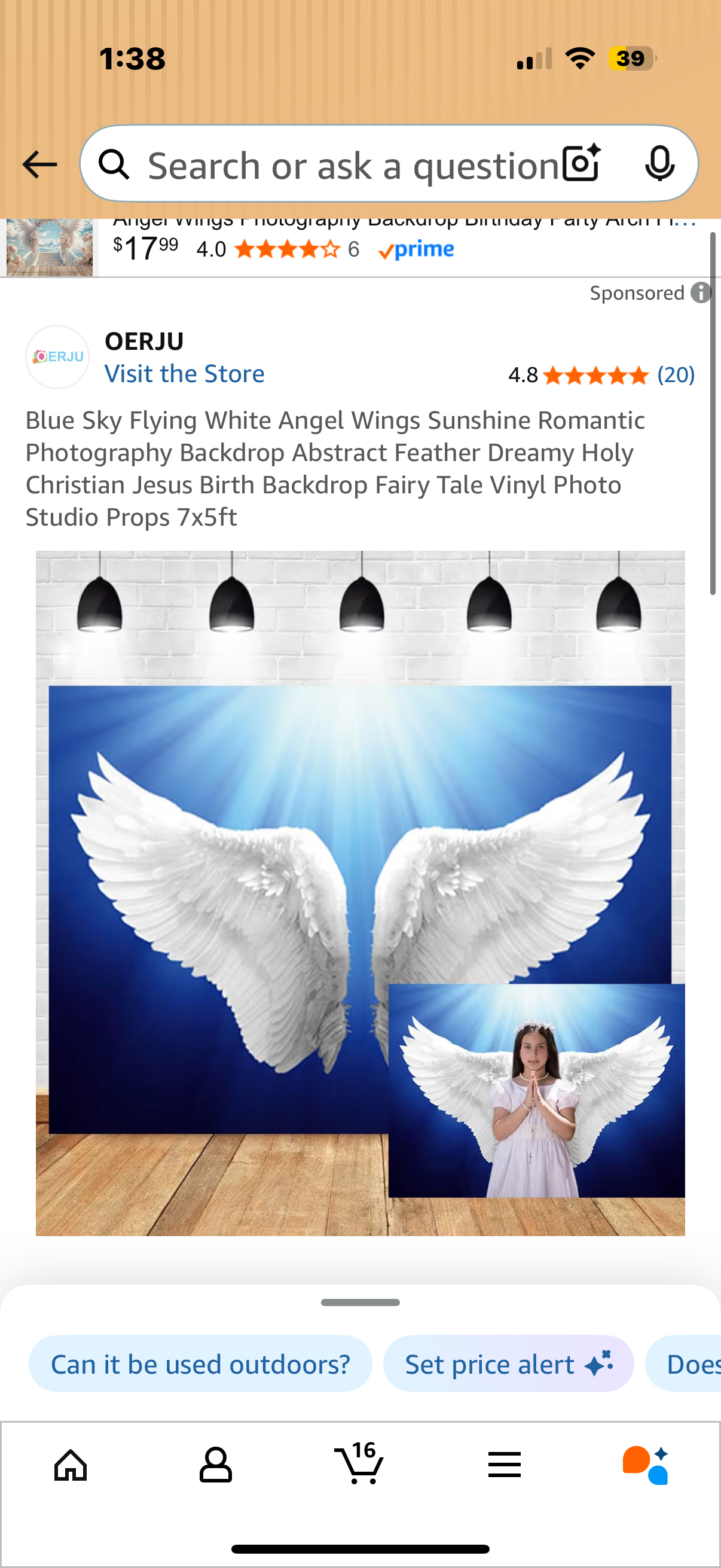Start voice search with microphone
This screenshot has height=1568, width=721.
[659, 164]
